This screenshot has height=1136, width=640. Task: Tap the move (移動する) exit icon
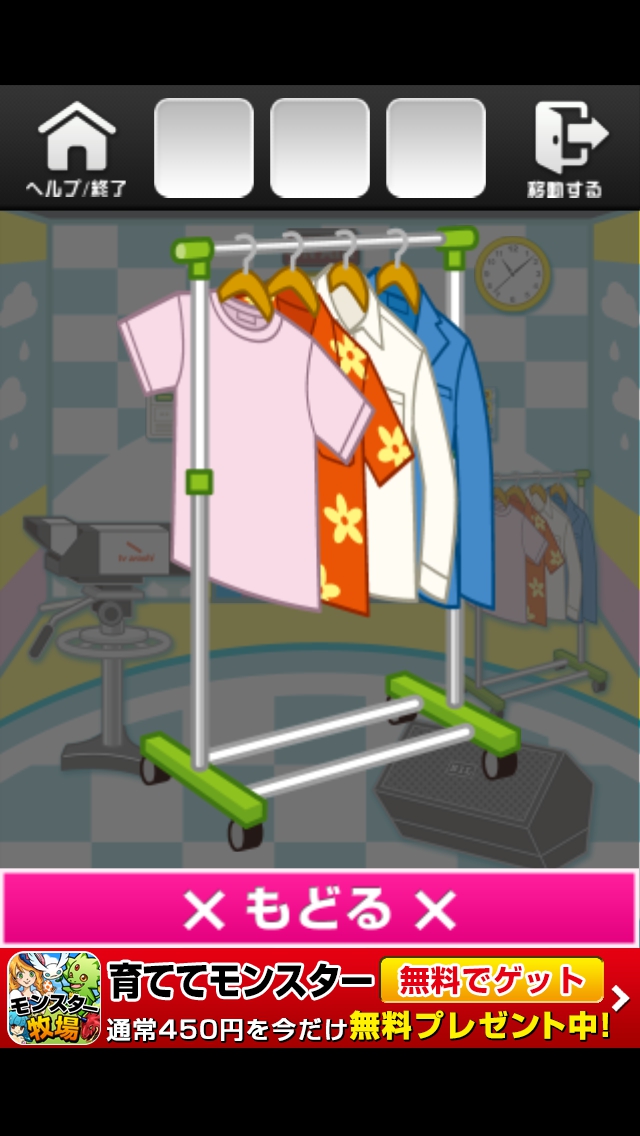pyautogui.click(x=566, y=149)
